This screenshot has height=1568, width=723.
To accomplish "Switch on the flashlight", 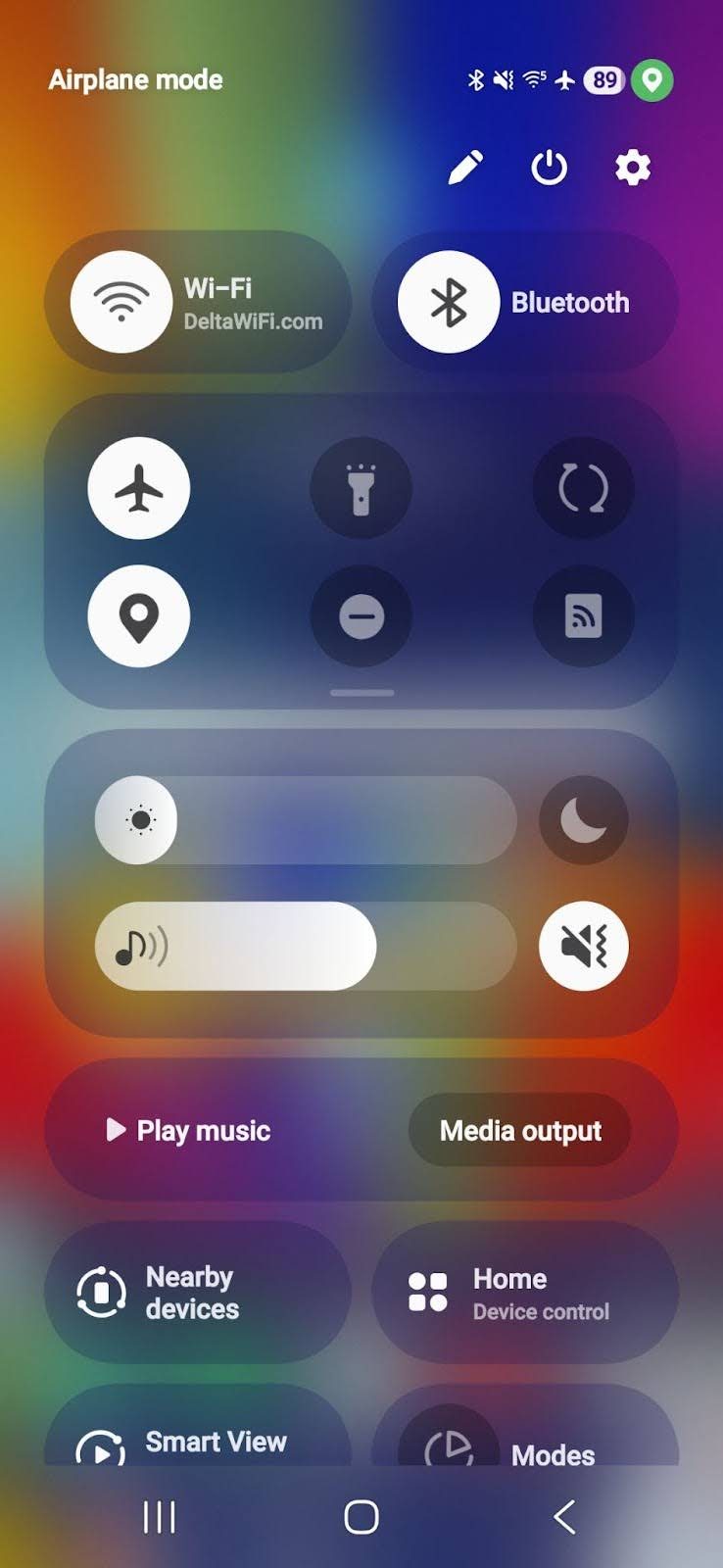I will 361,488.
